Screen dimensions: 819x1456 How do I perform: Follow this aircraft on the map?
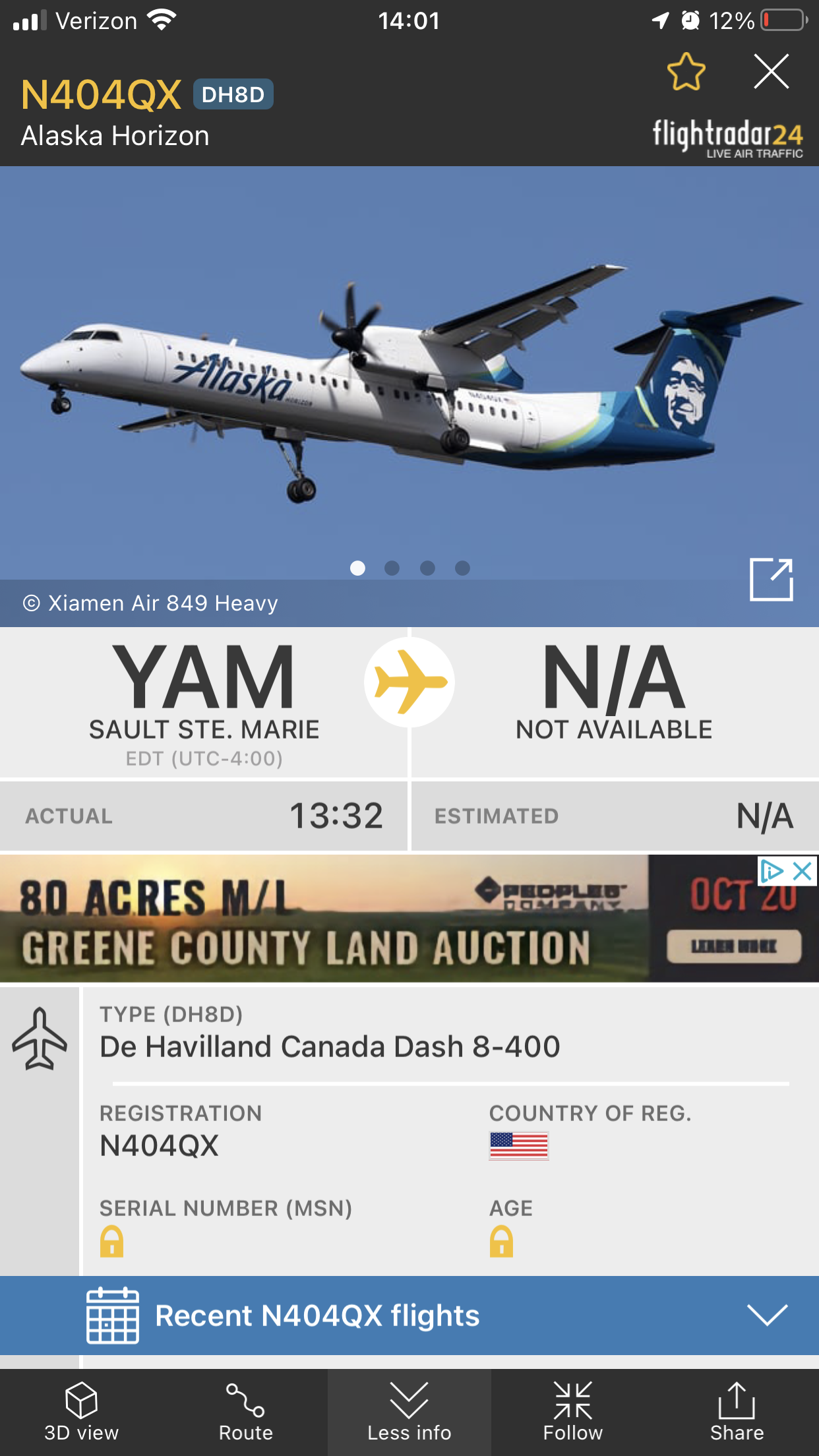pos(572,1412)
